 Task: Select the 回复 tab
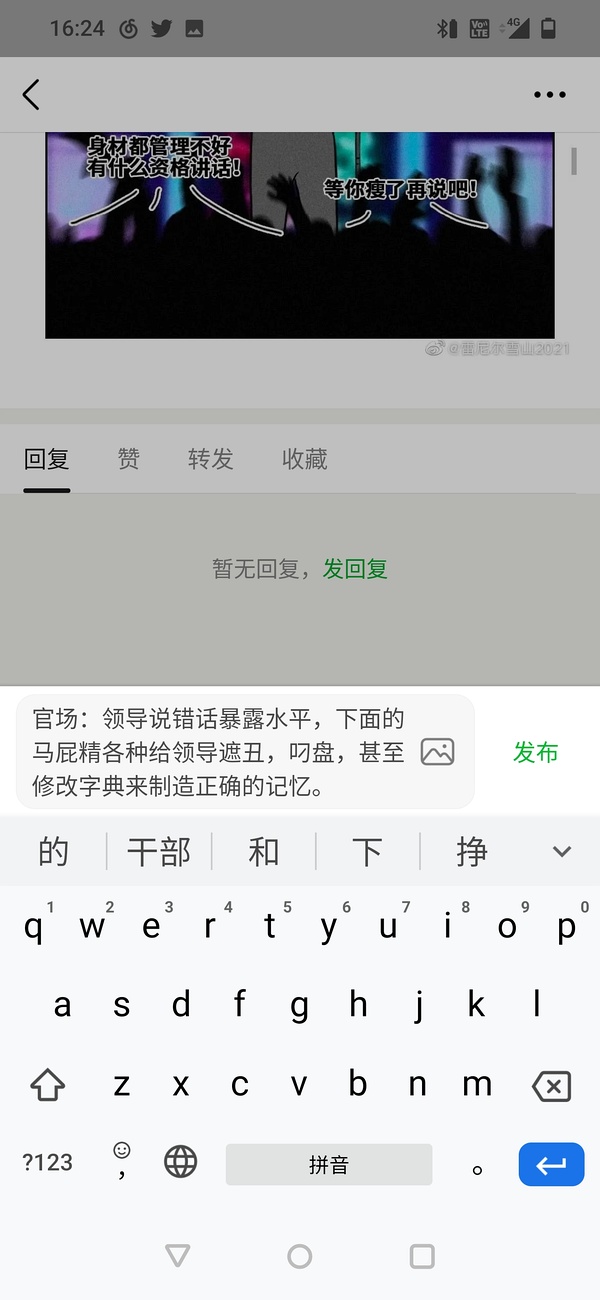(47, 459)
